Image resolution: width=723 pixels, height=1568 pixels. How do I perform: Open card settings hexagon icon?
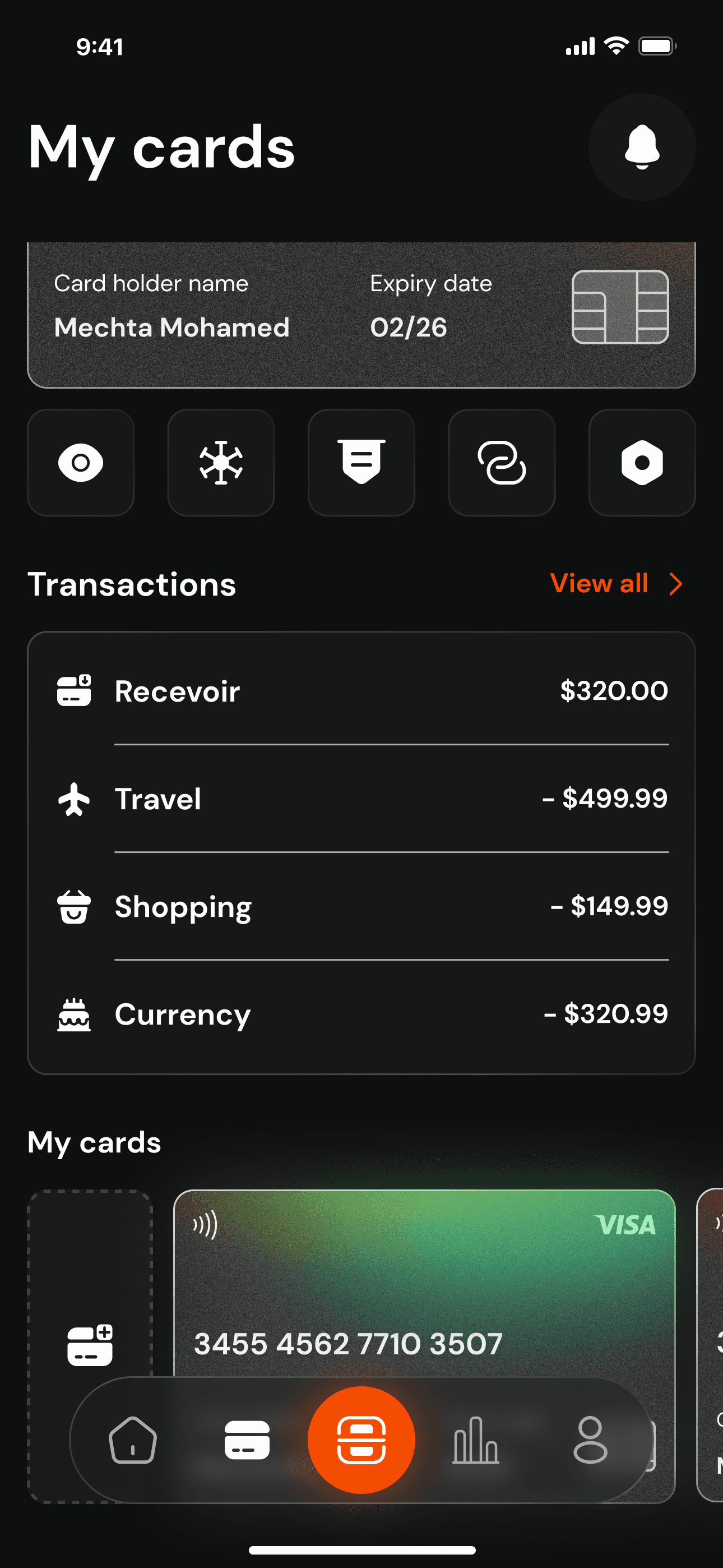[x=641, y=463]
